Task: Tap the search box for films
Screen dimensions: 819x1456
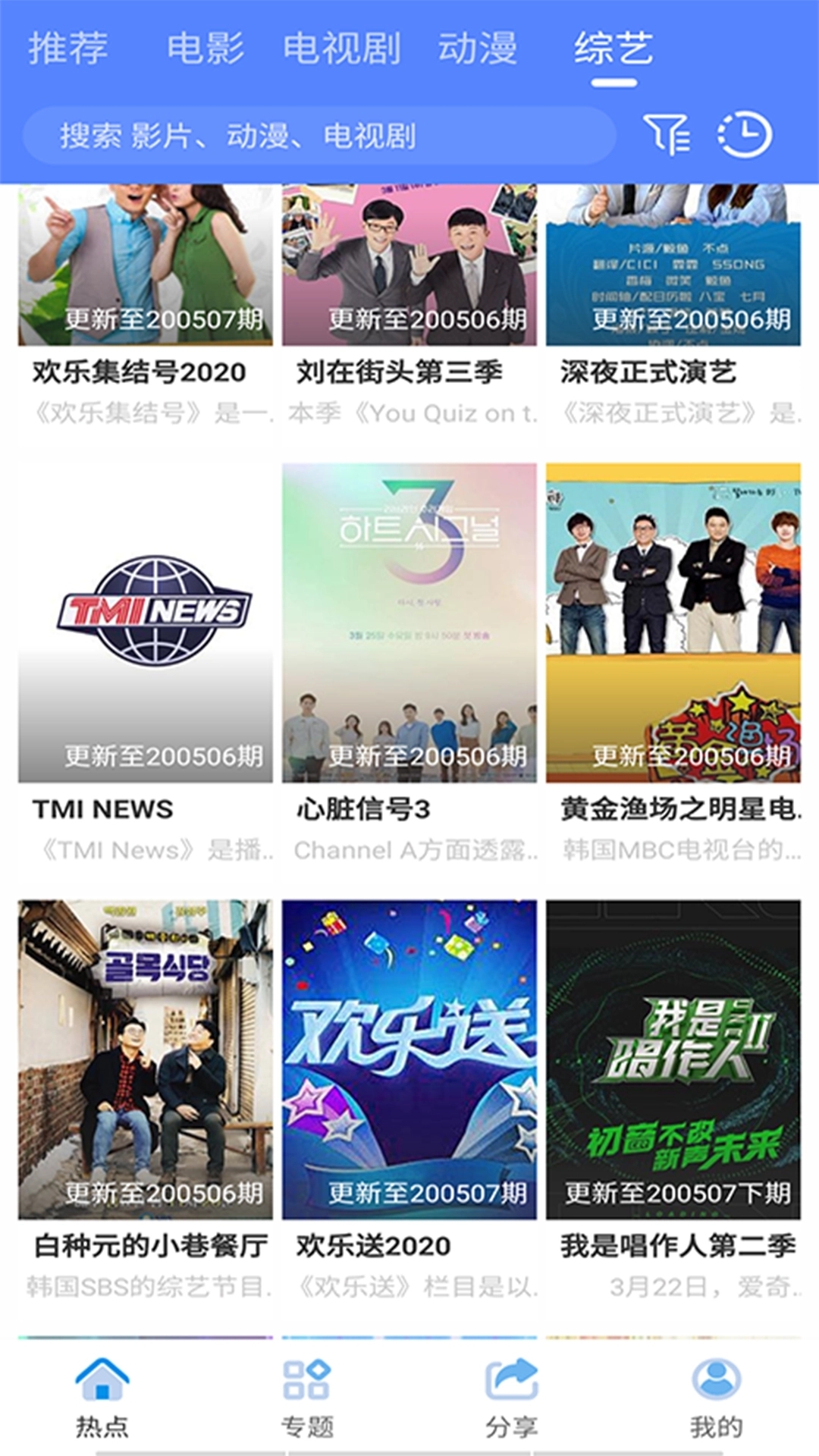Action: coord(318,136)
